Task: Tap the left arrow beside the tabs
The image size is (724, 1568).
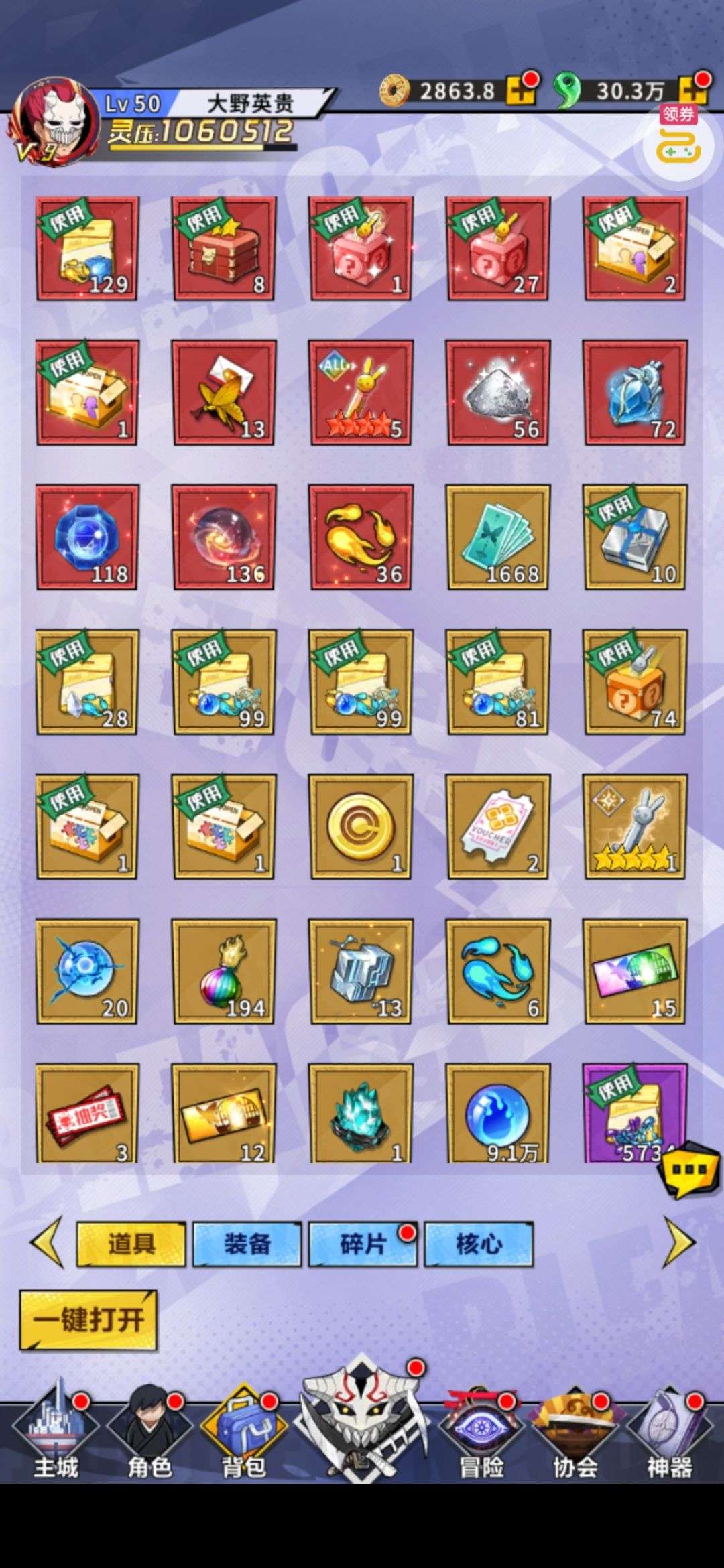Action: [47, 1244]
